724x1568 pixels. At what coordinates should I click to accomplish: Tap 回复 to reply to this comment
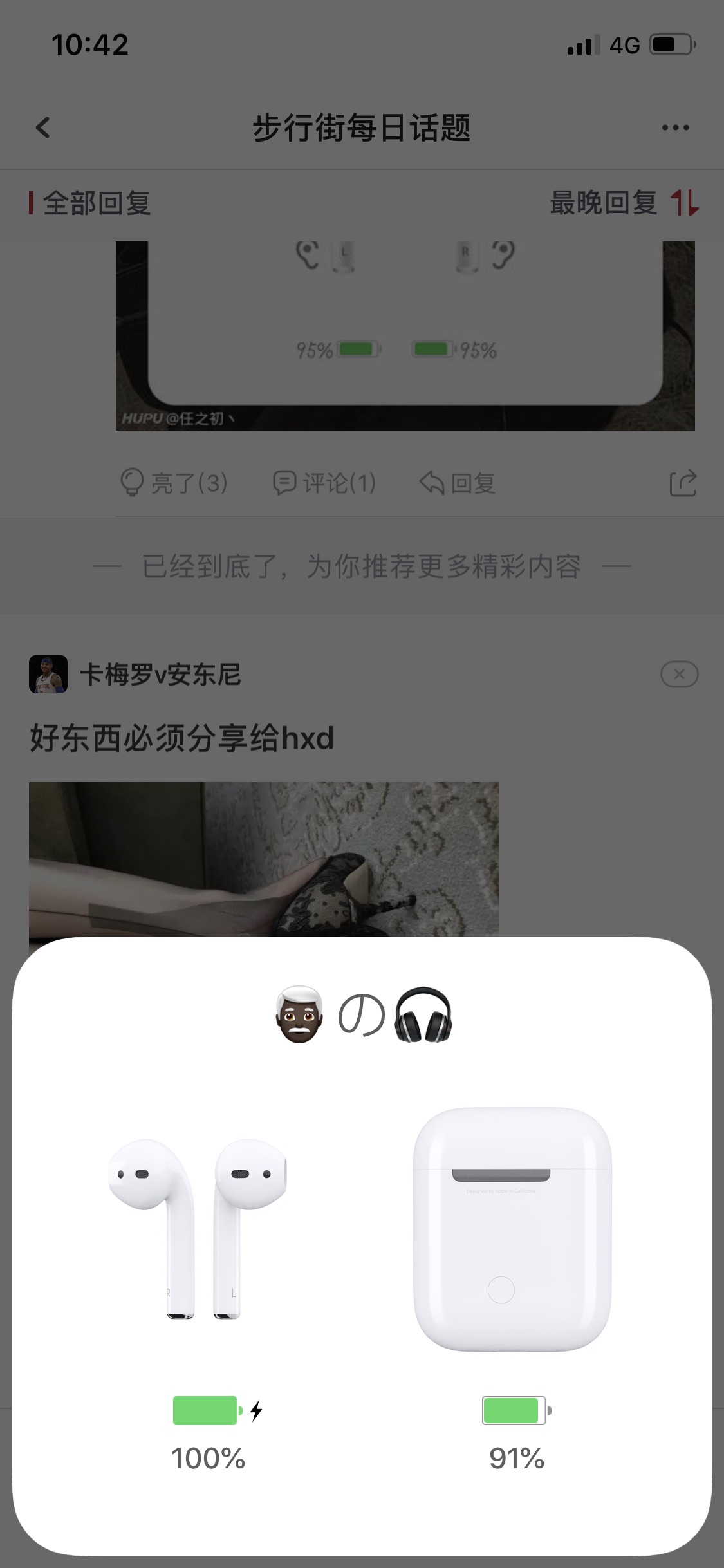click(457, 482)
